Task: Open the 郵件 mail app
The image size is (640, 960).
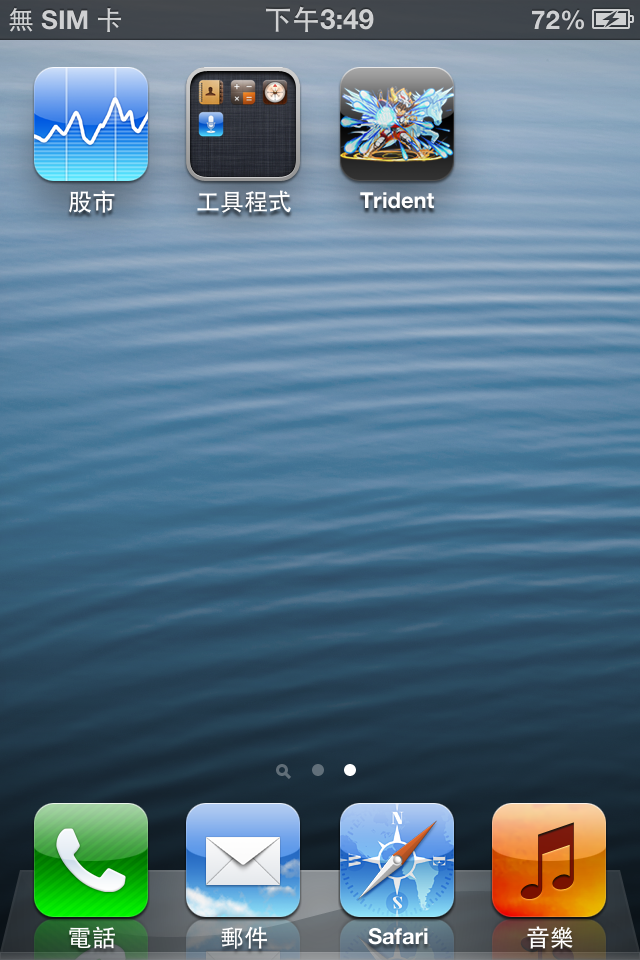Action: [x=243, y=860]
